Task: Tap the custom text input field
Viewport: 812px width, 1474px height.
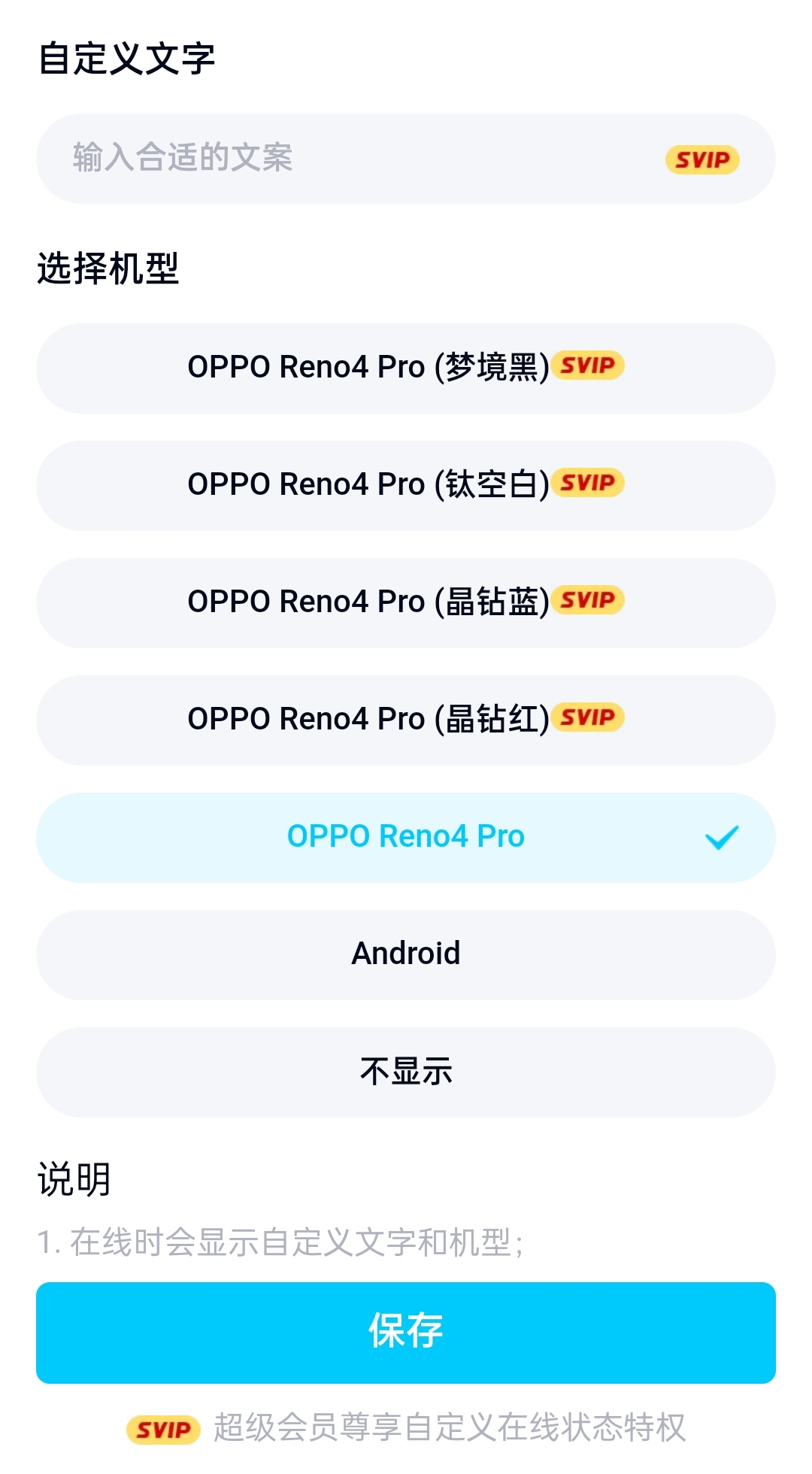Action: [406, 159]
